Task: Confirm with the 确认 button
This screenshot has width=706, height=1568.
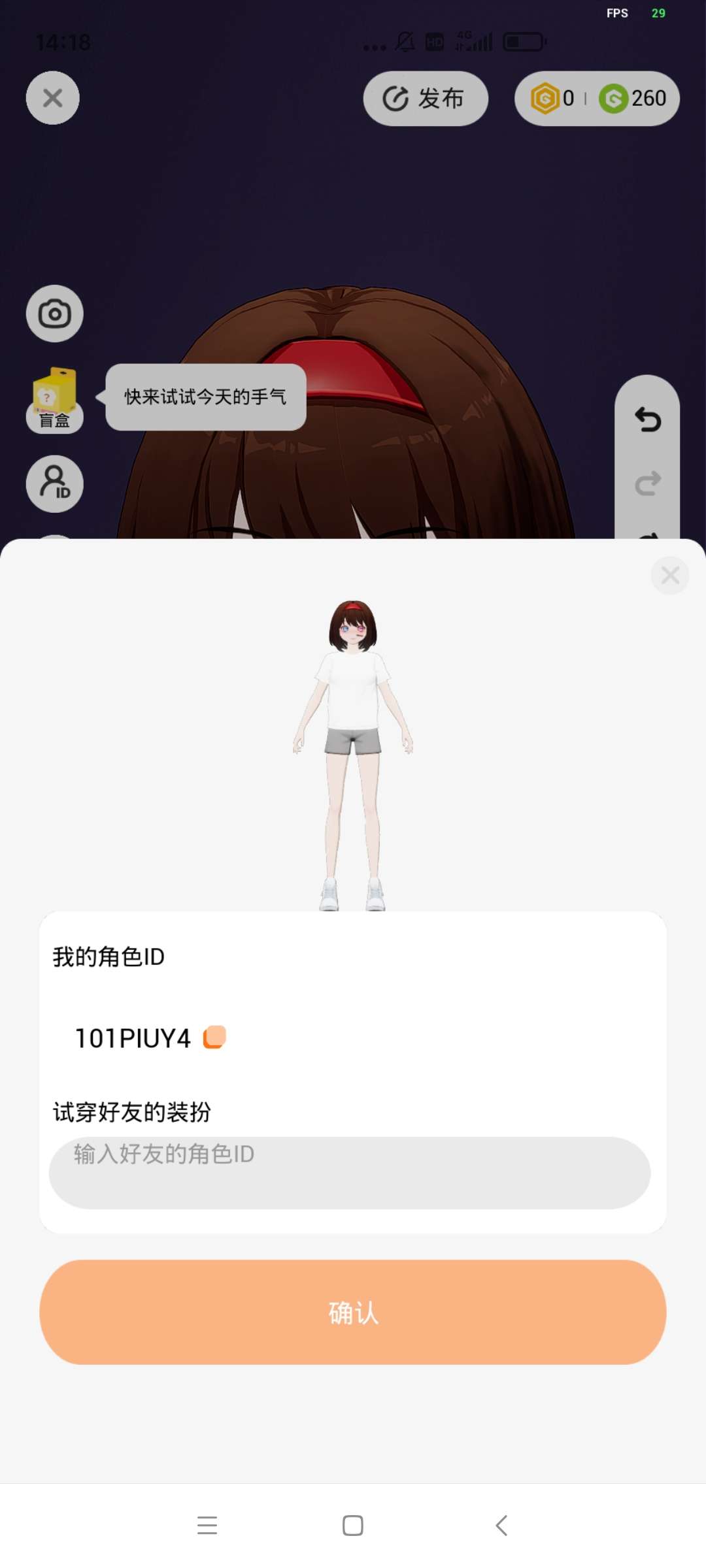Action: click(353, 1312)
